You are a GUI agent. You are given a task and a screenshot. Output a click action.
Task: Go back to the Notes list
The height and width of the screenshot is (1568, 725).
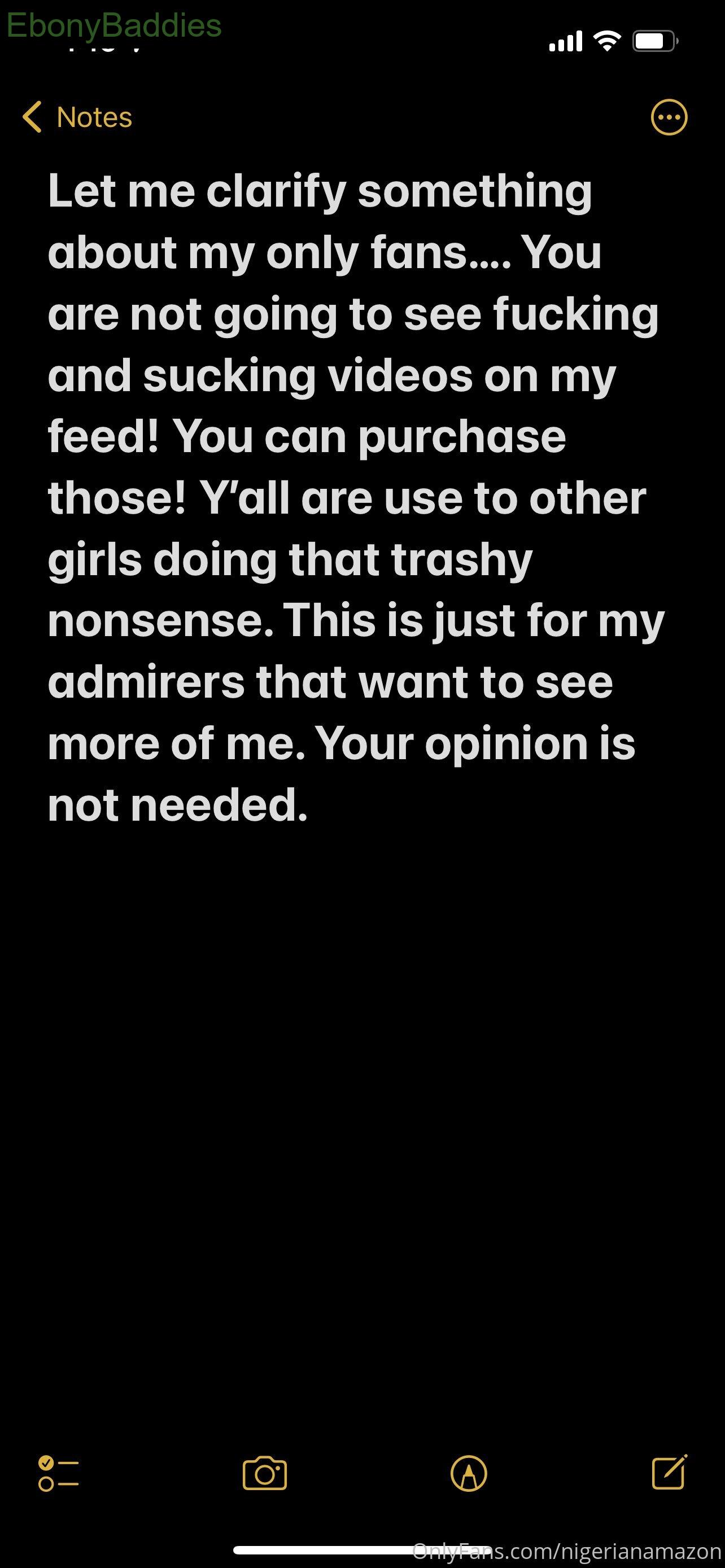(x=77, y=117)
